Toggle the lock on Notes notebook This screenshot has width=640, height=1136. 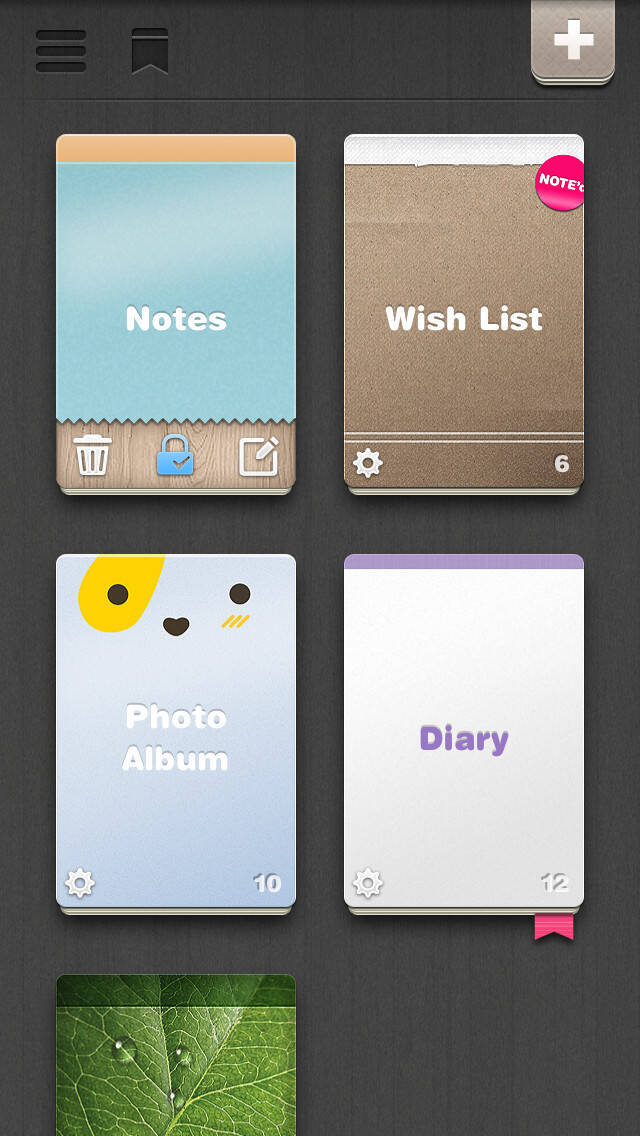[175, 456]
